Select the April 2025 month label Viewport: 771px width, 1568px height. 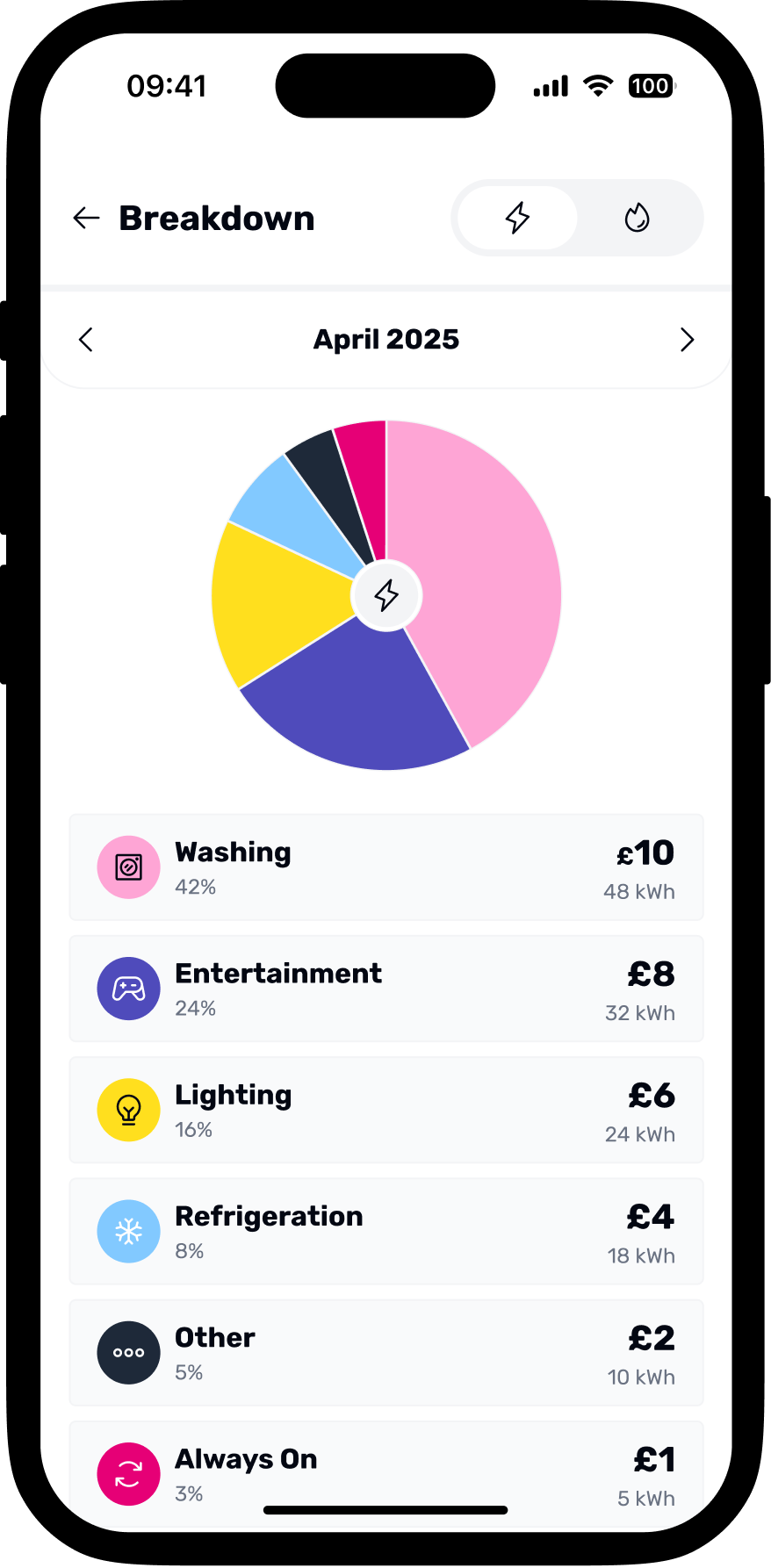pos(385,339)
